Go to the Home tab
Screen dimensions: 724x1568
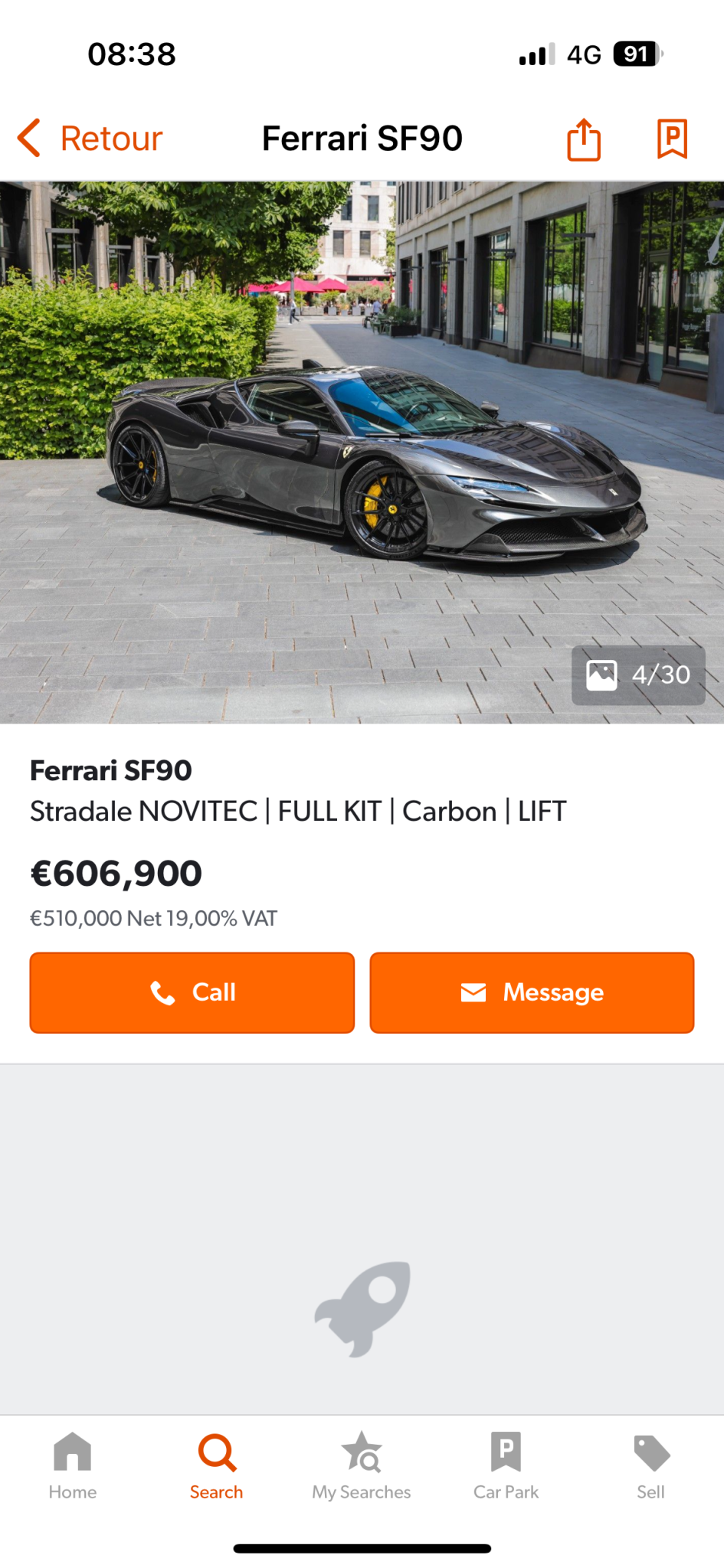pos(73,1466)
